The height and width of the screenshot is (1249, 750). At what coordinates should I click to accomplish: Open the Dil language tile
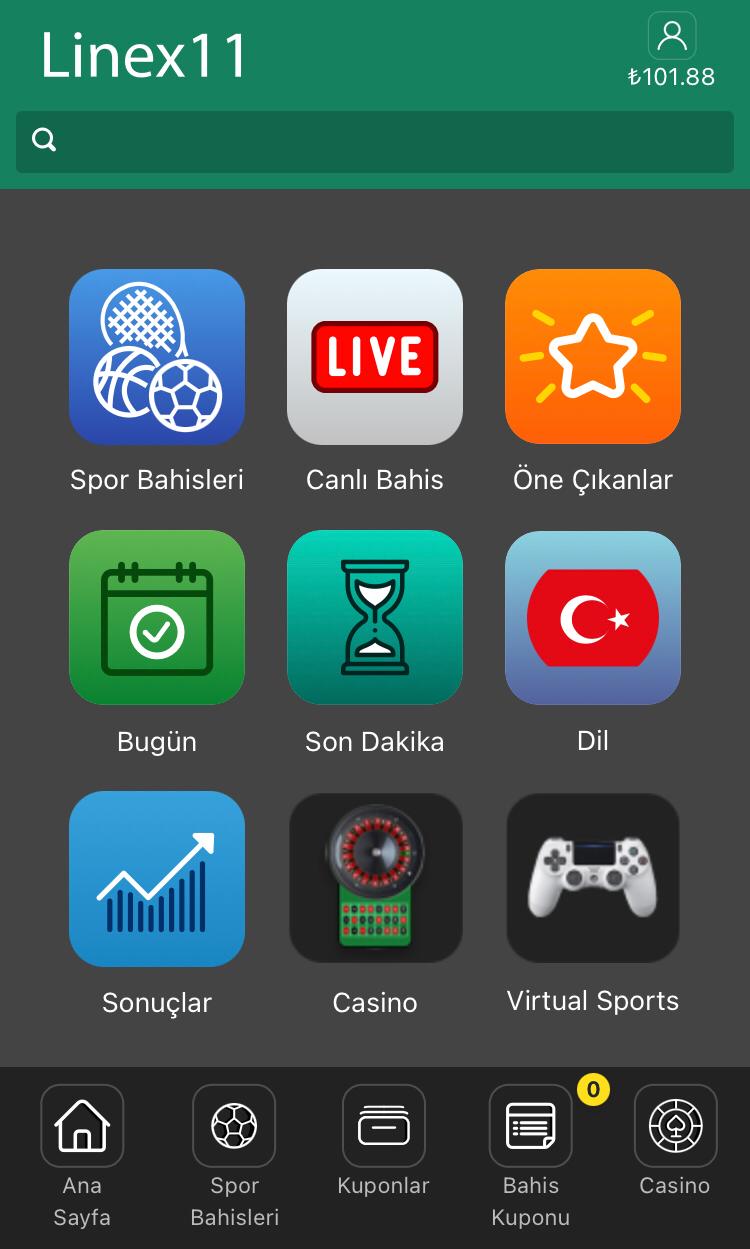coord(593,618)
